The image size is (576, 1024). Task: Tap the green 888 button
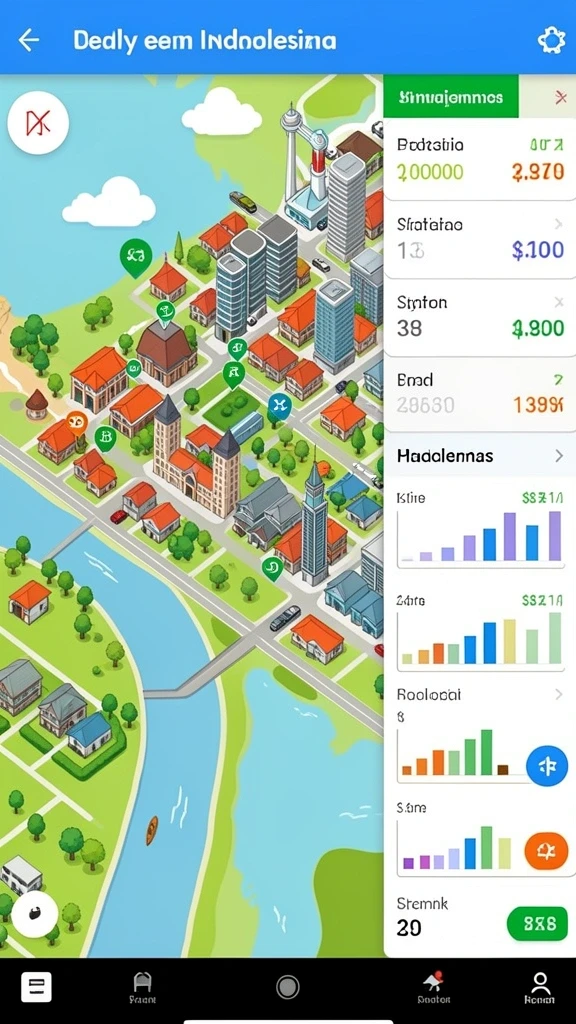coord(537,923)
